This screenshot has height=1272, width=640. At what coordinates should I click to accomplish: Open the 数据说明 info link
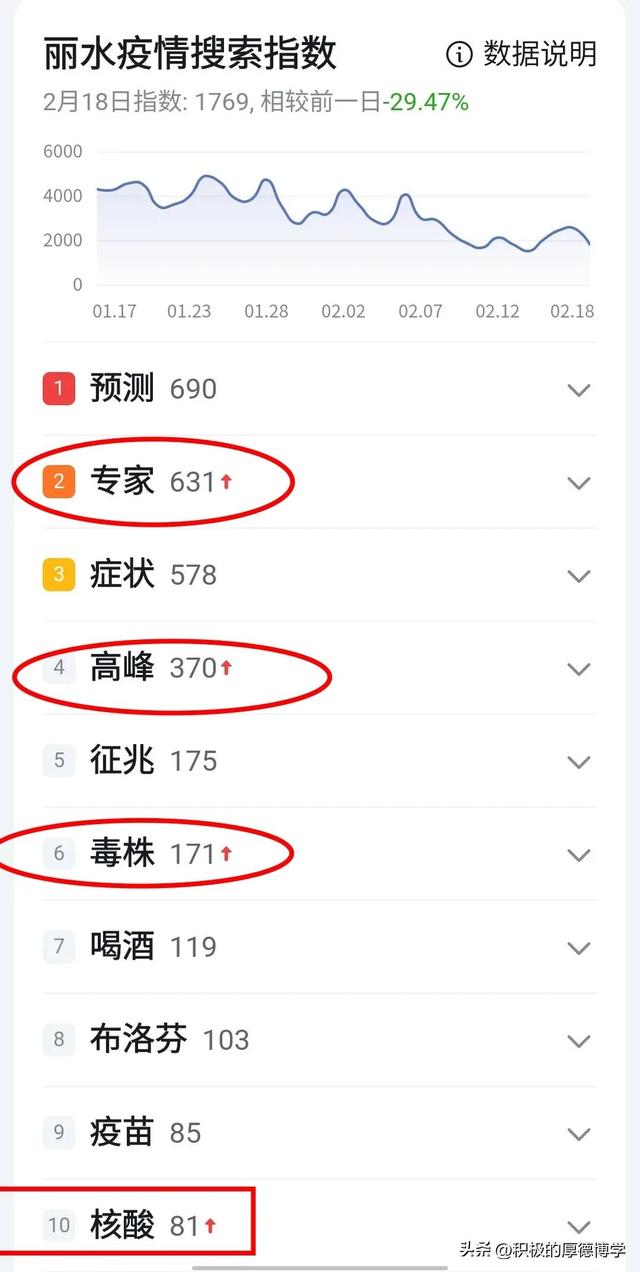coord(521,54)
